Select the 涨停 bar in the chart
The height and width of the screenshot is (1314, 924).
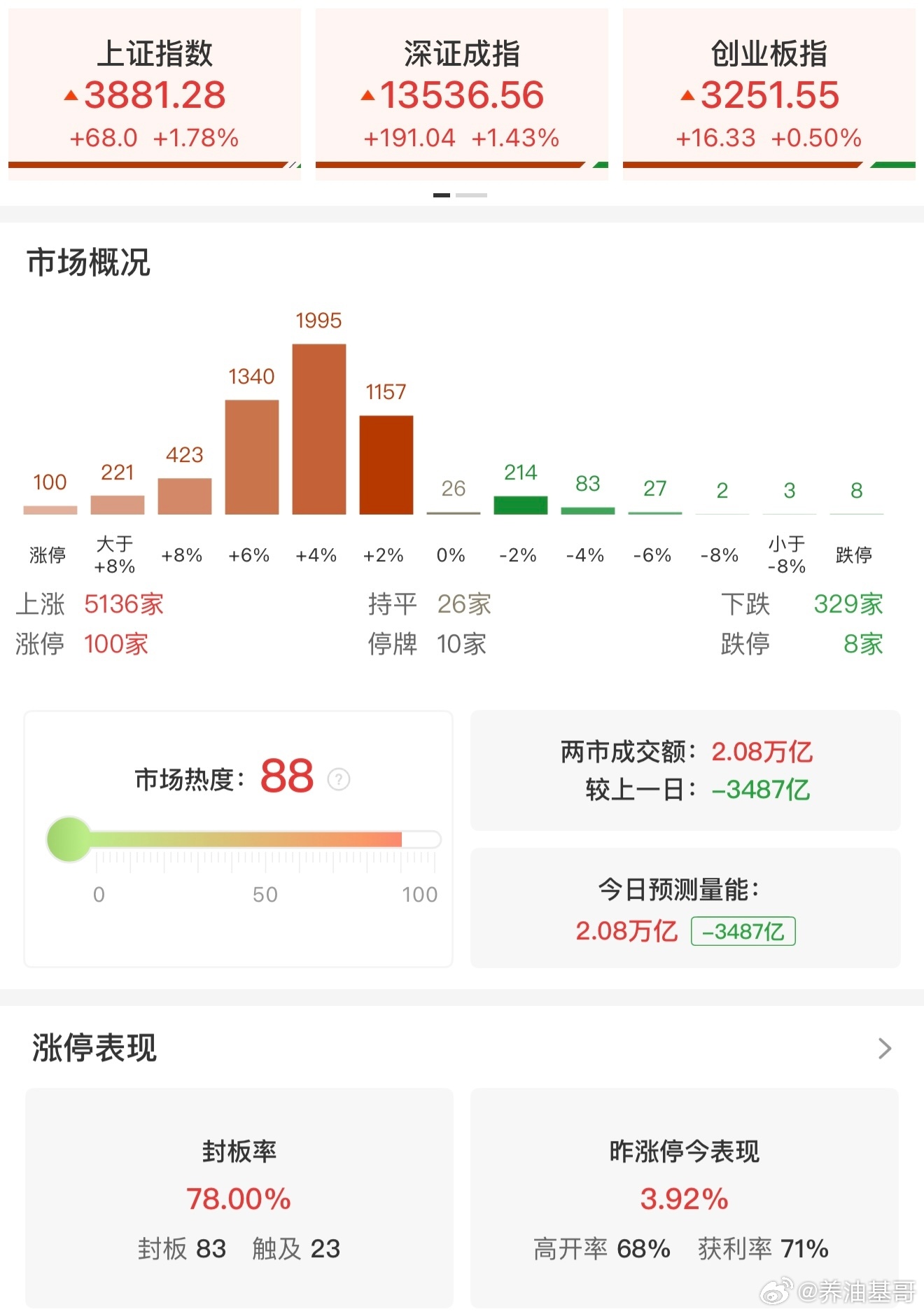tap(50, 508)
